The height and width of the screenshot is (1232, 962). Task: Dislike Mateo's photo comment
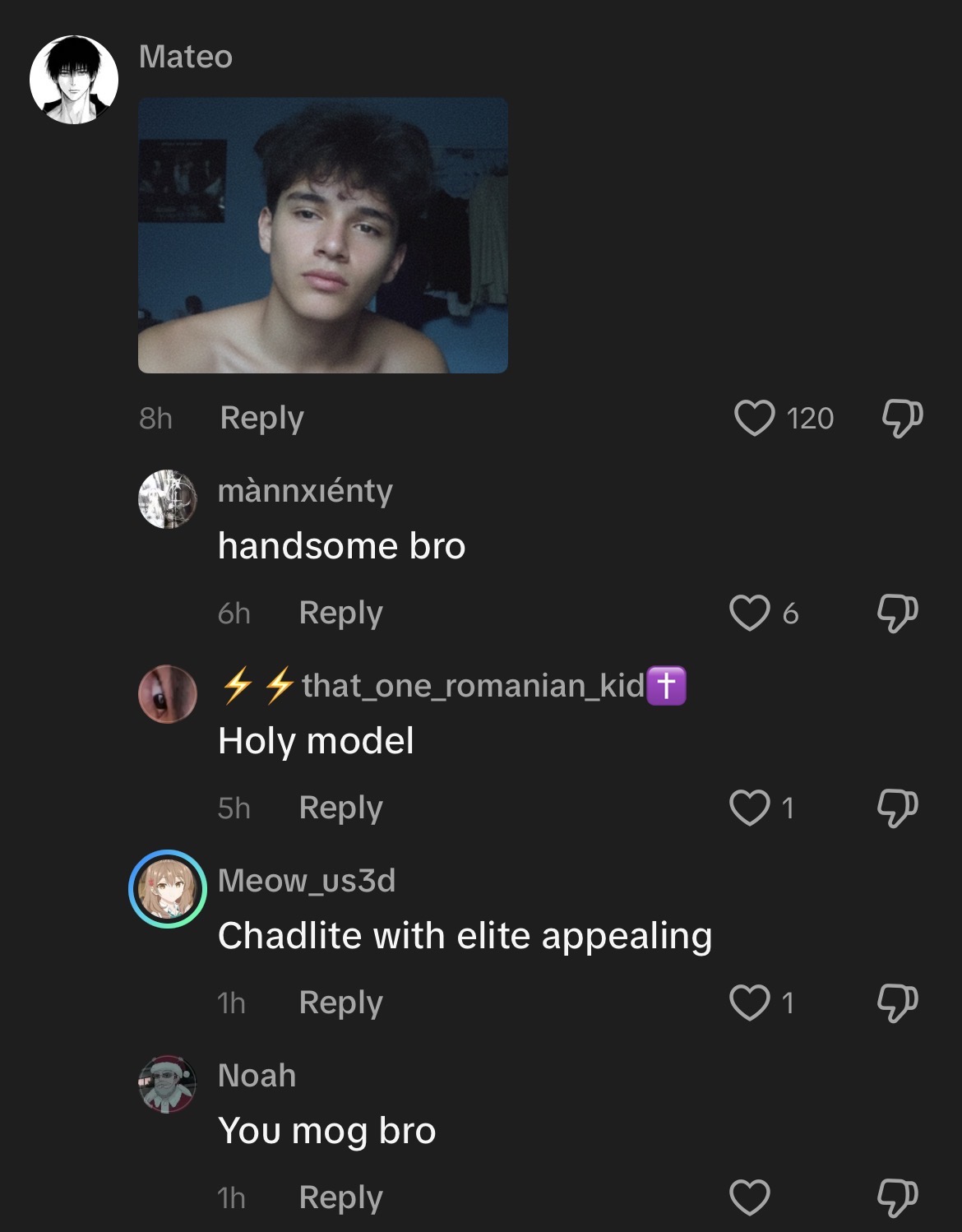[x=902, y=418]
